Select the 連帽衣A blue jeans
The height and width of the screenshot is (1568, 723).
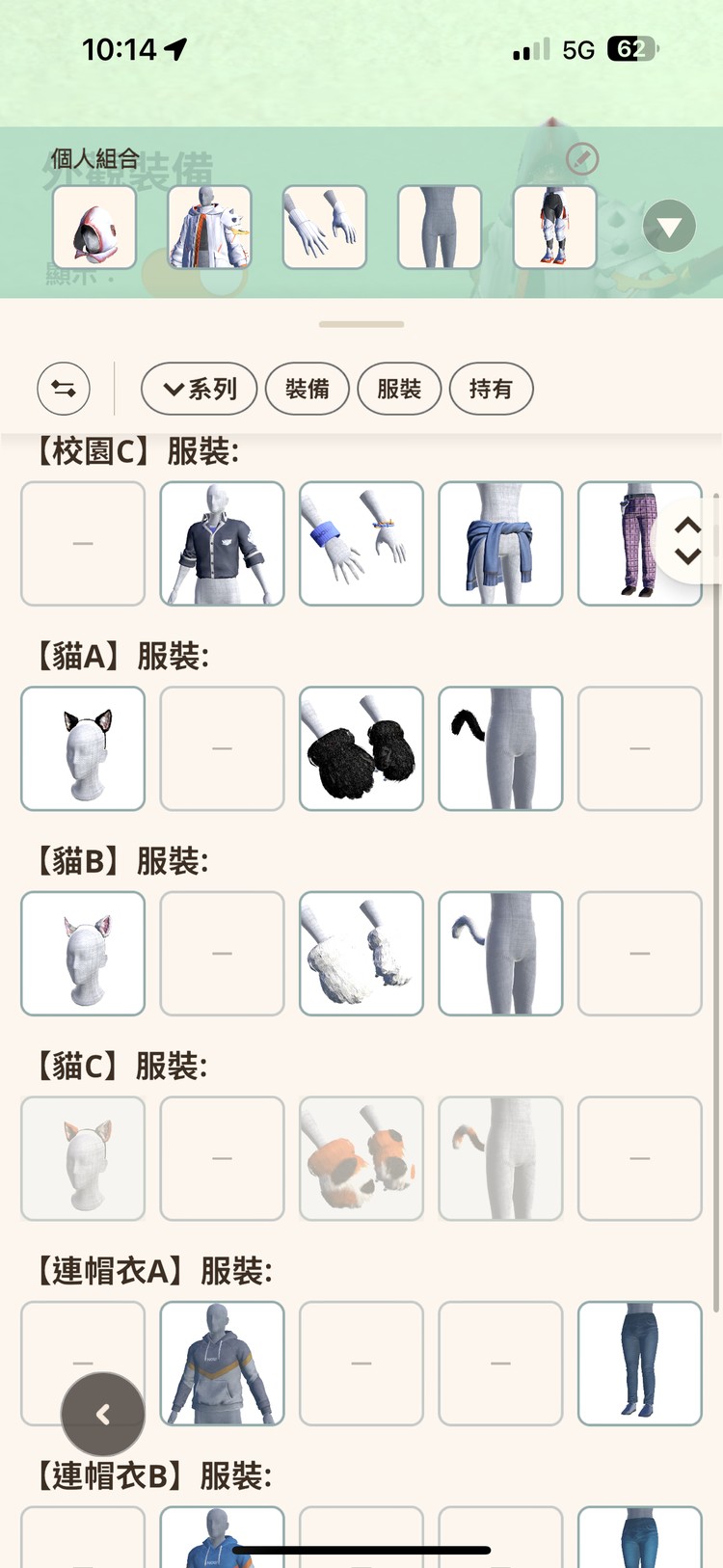640,1364
